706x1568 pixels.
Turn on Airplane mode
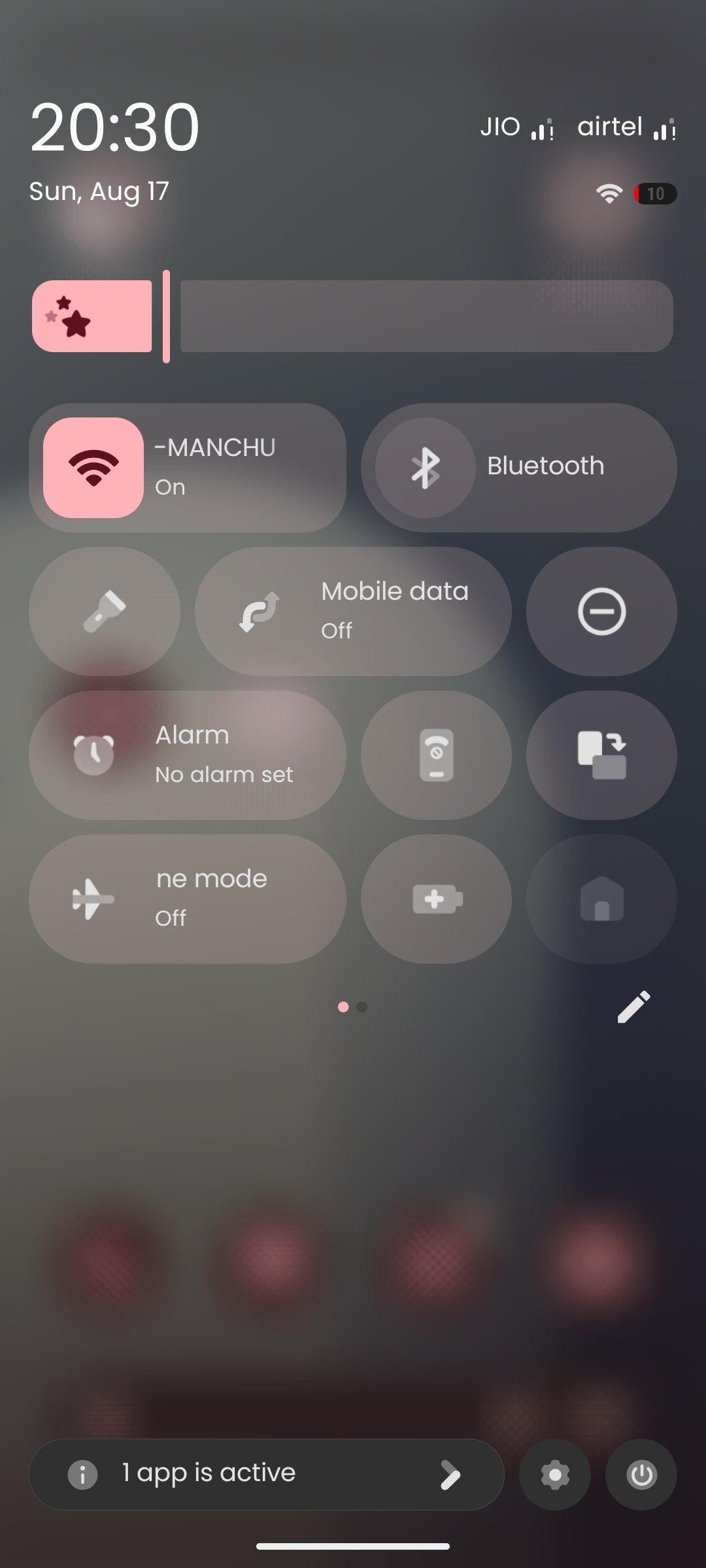coord(188,899)
